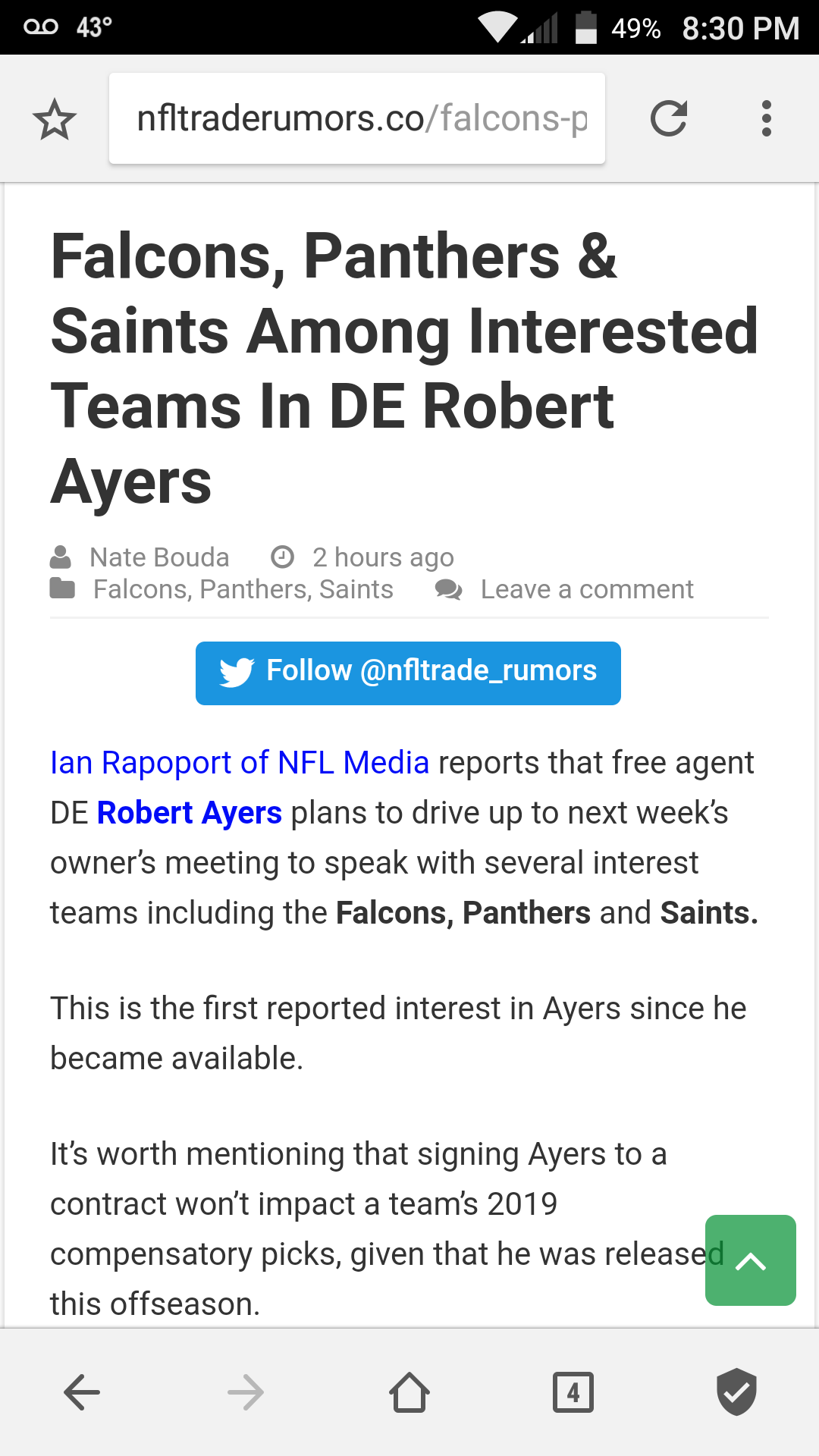
Task: Tap Leave a comment
Action: (587, 589)
